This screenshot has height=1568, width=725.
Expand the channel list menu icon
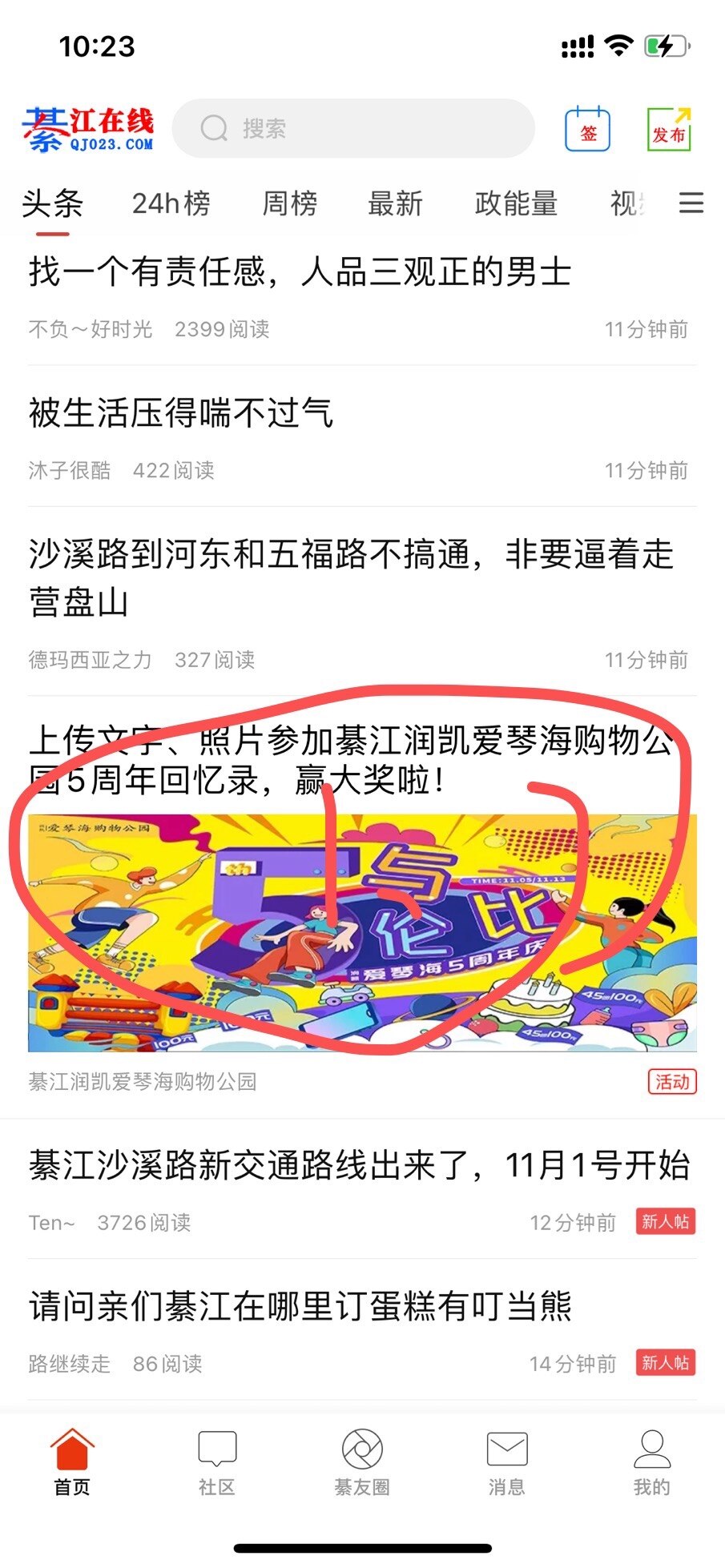point(691,203)
